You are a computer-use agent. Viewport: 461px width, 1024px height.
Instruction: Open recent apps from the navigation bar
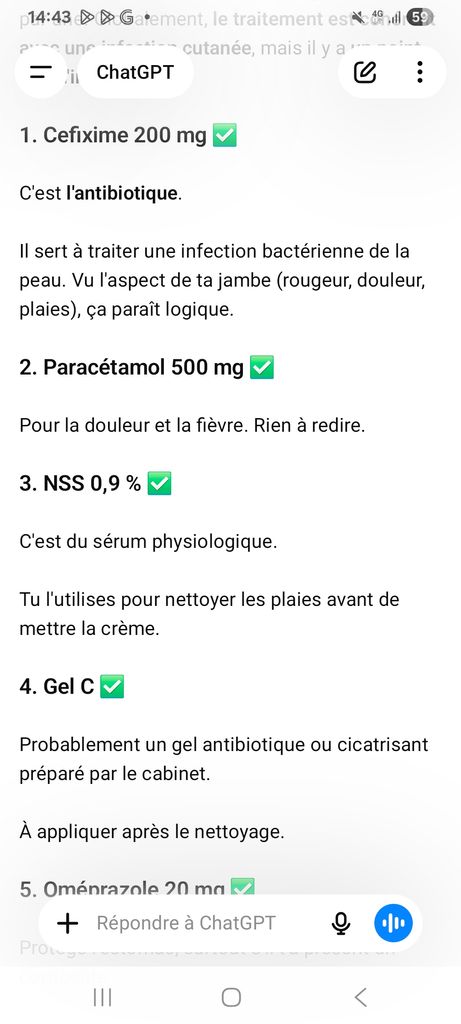(102, 997)
